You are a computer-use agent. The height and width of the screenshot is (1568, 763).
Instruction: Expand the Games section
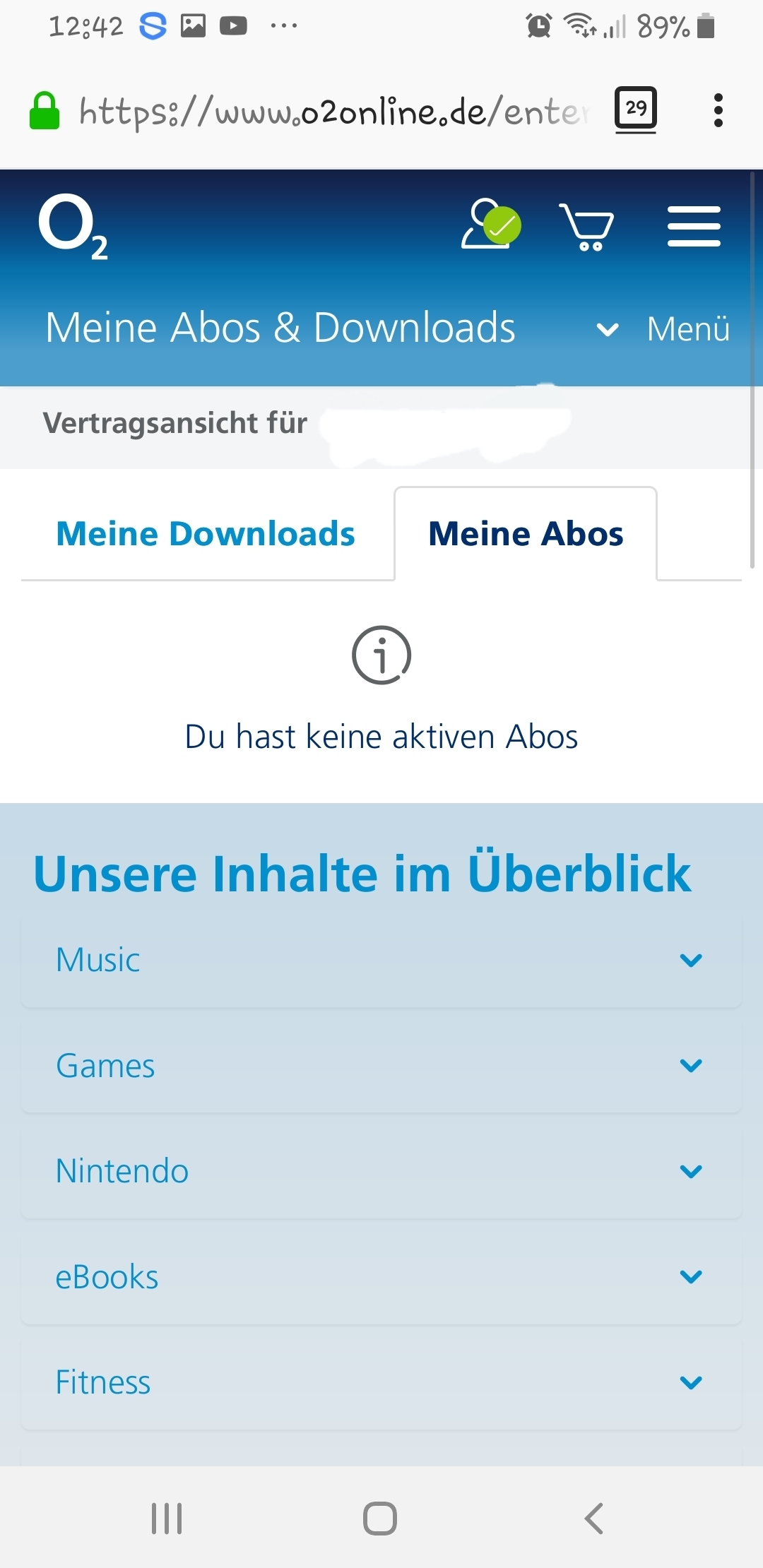[x=381, y=1066]
